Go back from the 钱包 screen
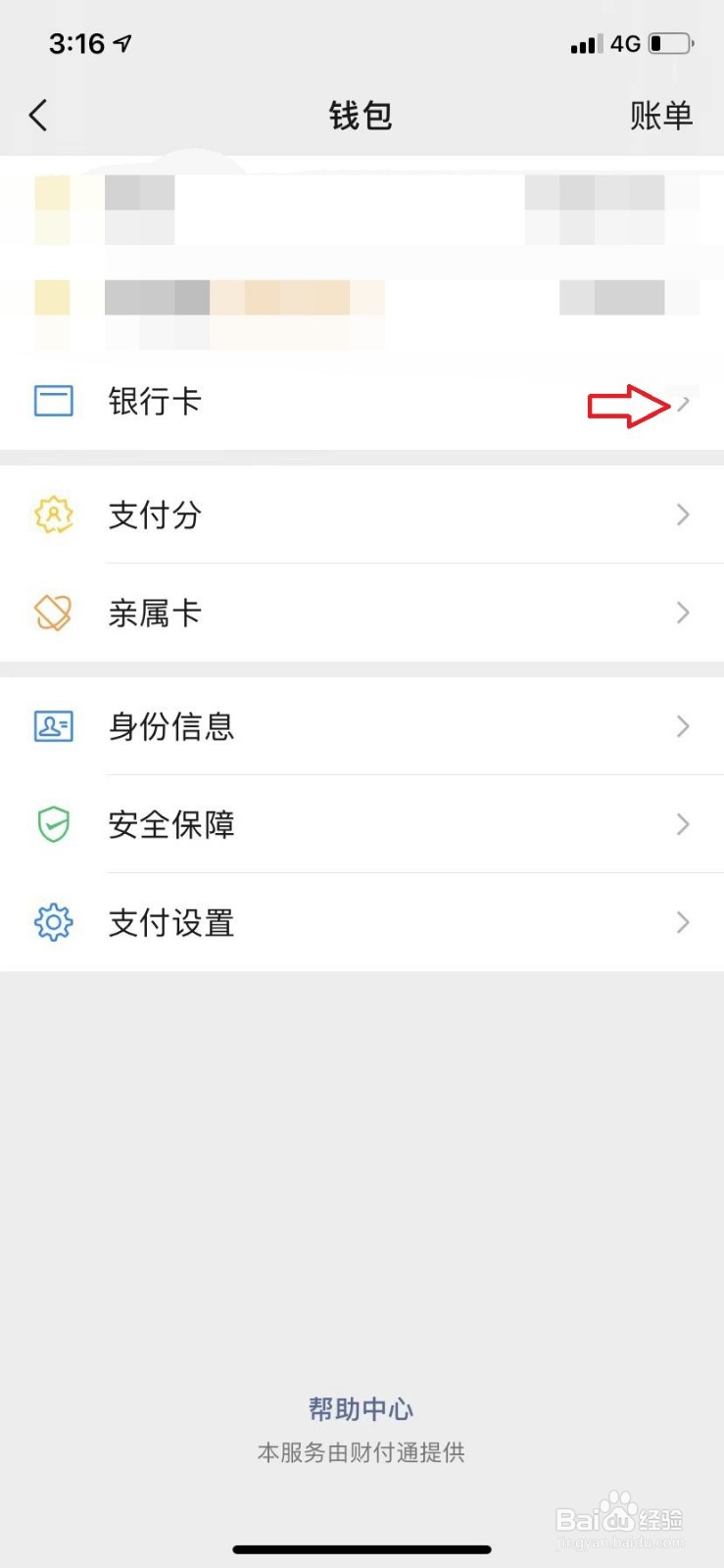The height and width of the screenshot is (1568, 724). pyautogui.click(x=38, y=116)
